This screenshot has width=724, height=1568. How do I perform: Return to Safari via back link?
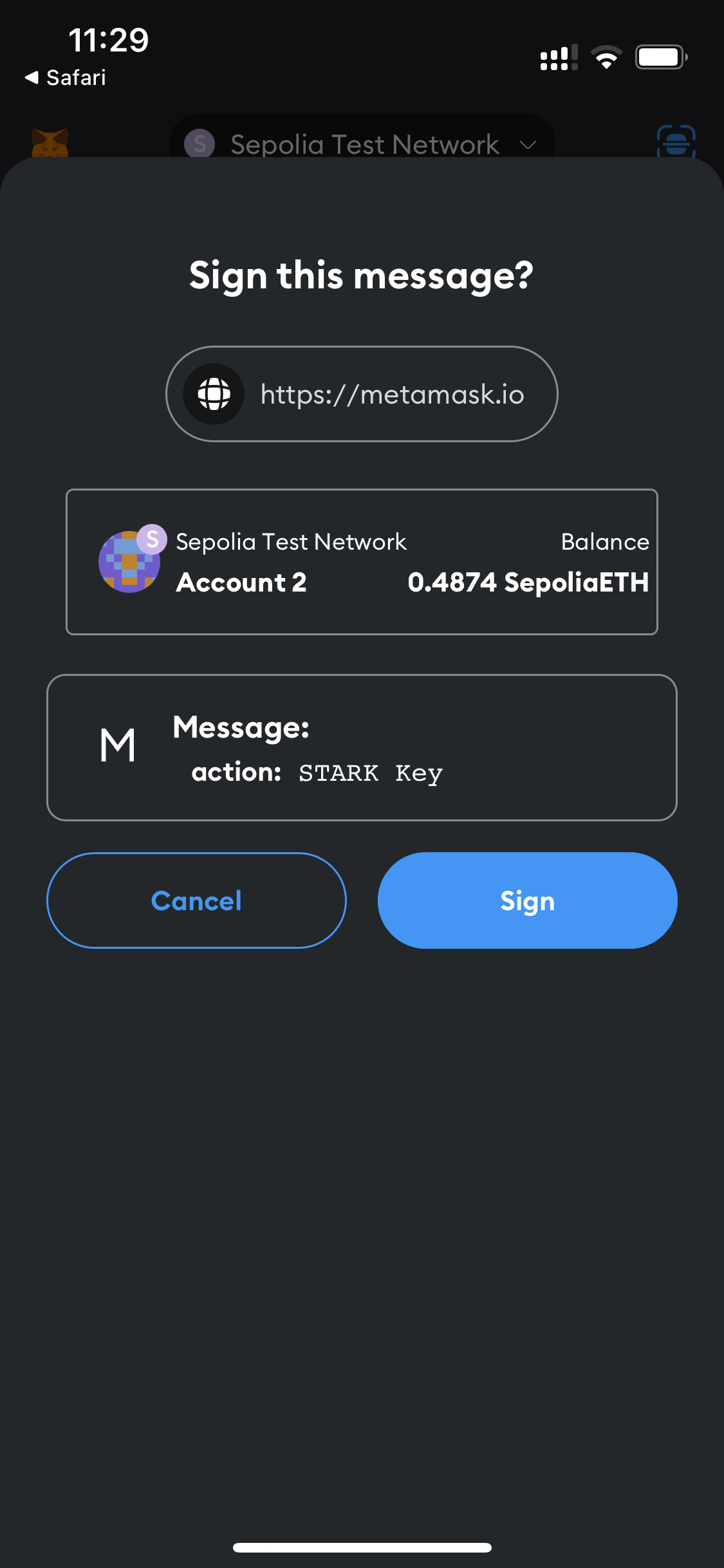coord(66,78)
